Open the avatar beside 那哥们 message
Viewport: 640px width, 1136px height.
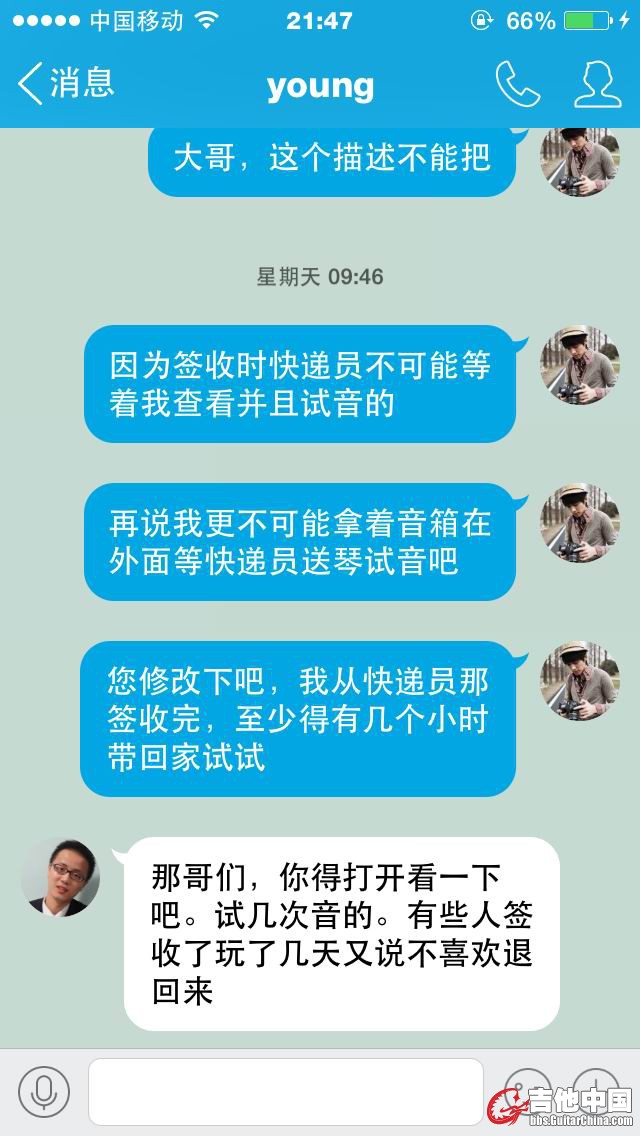[x=61, y=878]
